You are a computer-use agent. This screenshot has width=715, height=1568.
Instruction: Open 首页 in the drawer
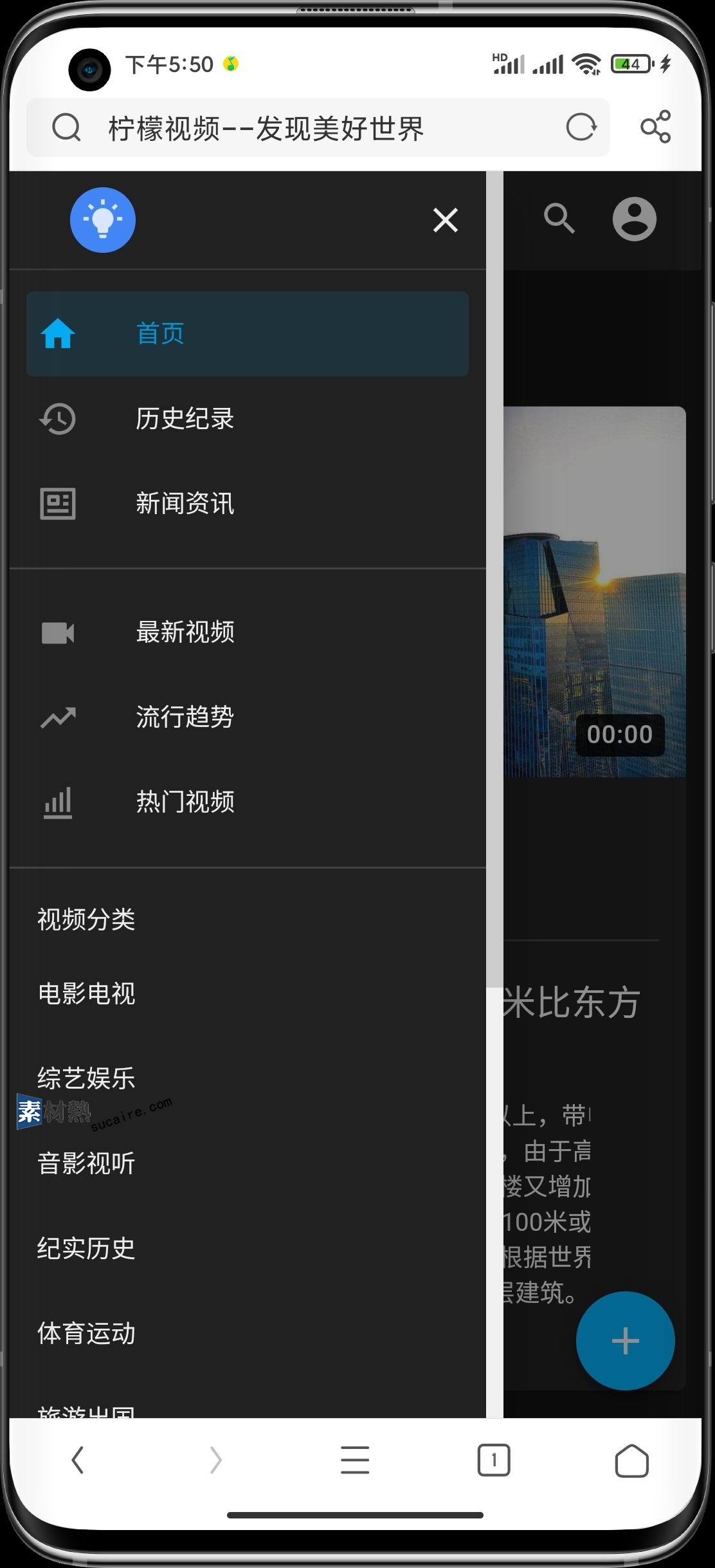(x=248, y=333)
